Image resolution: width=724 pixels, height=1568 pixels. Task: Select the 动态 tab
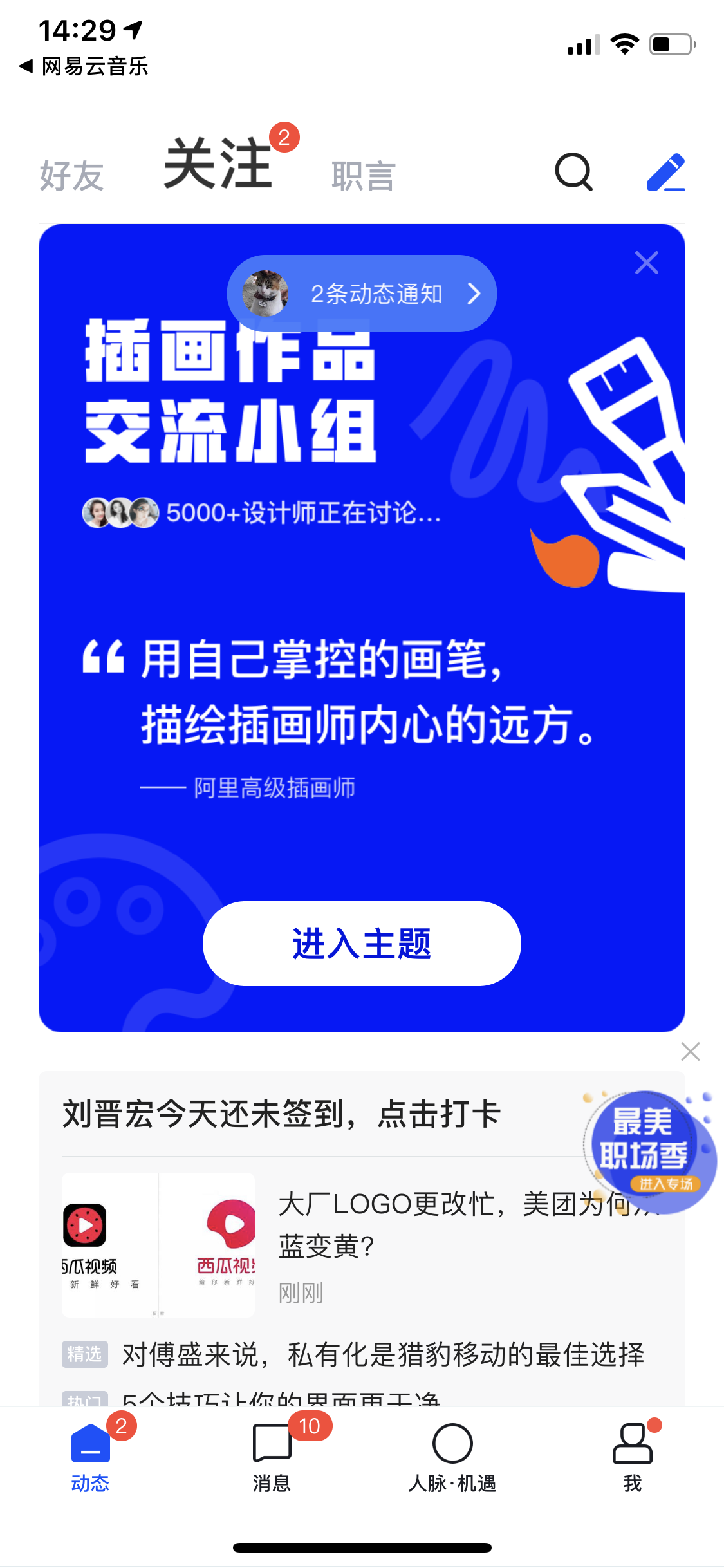(90, 1455)
